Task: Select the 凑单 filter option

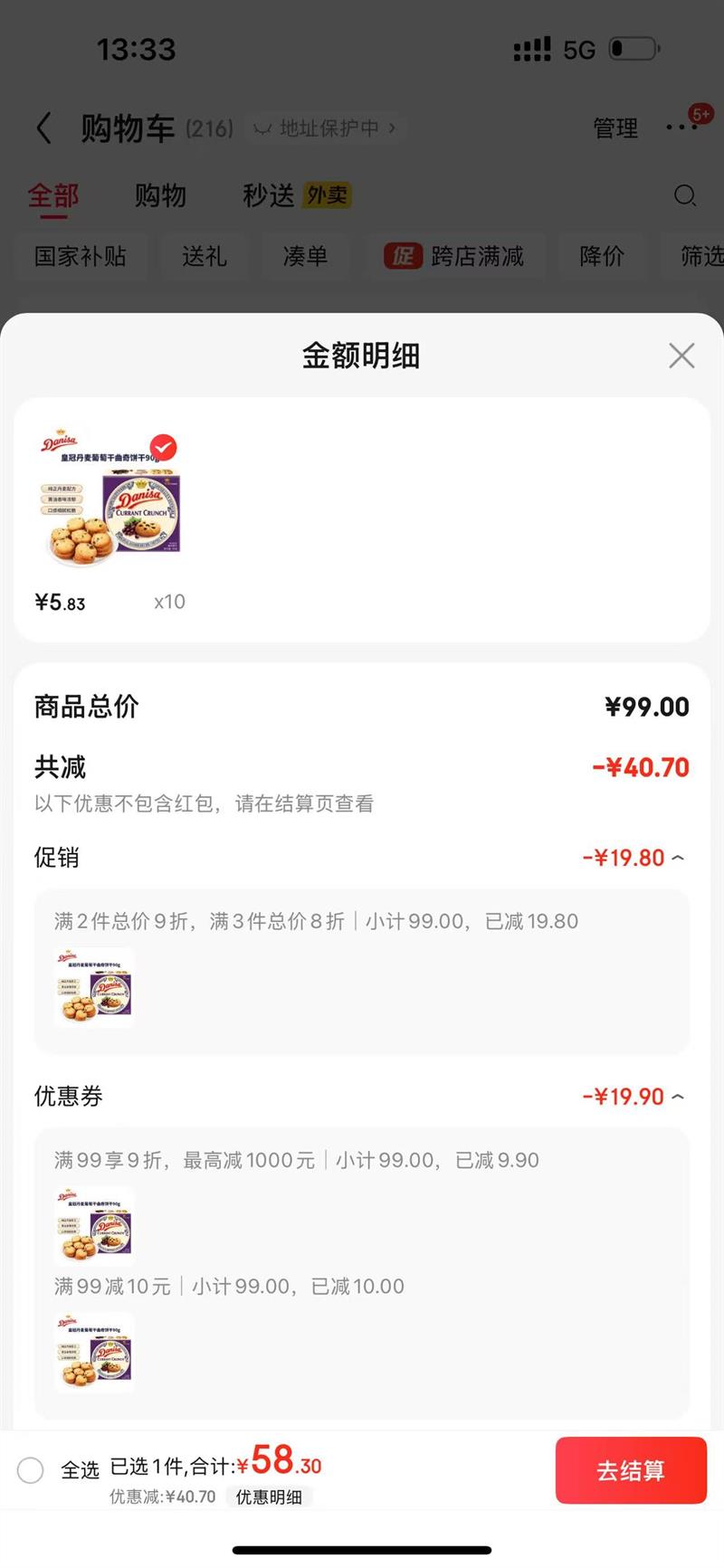Action: [306, 256]
